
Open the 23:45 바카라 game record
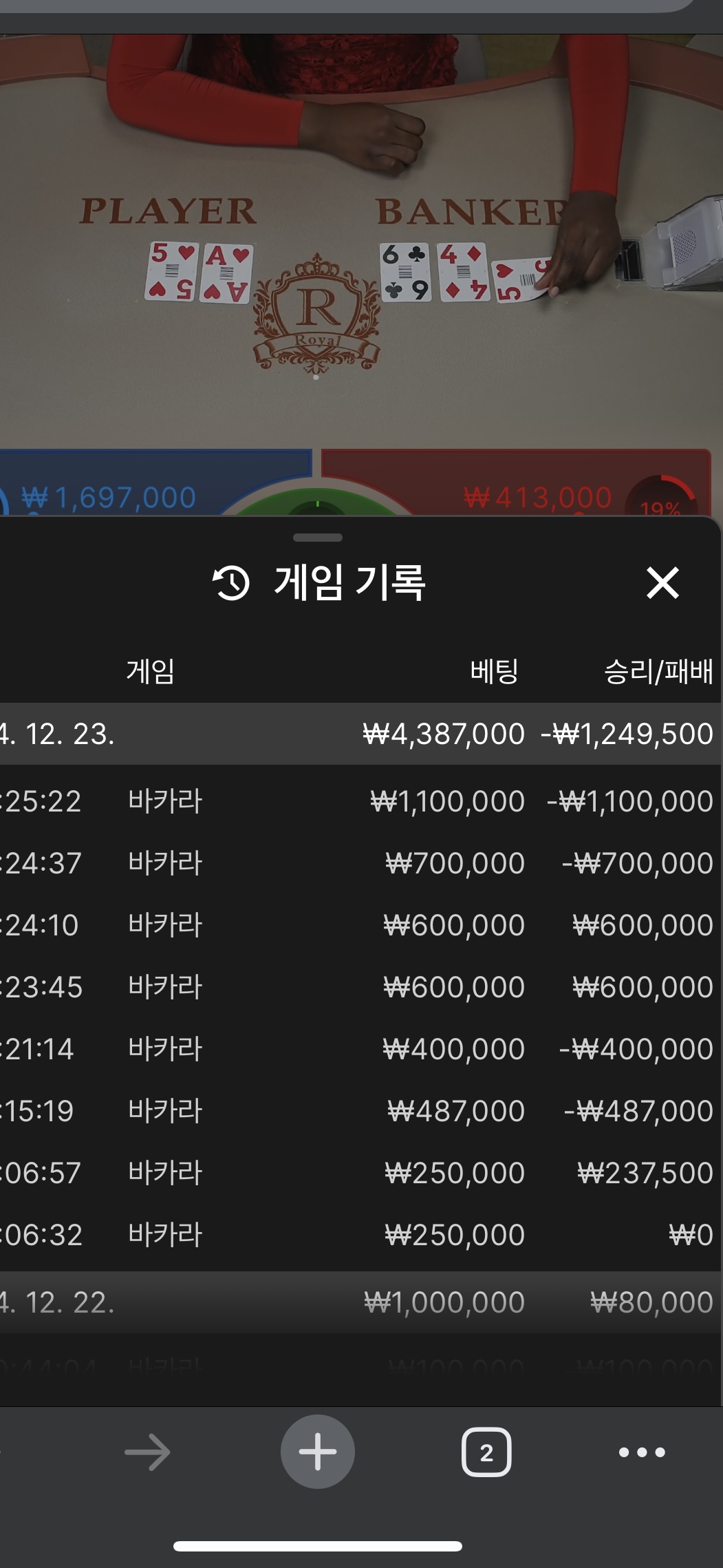click(x=361, y=987)
